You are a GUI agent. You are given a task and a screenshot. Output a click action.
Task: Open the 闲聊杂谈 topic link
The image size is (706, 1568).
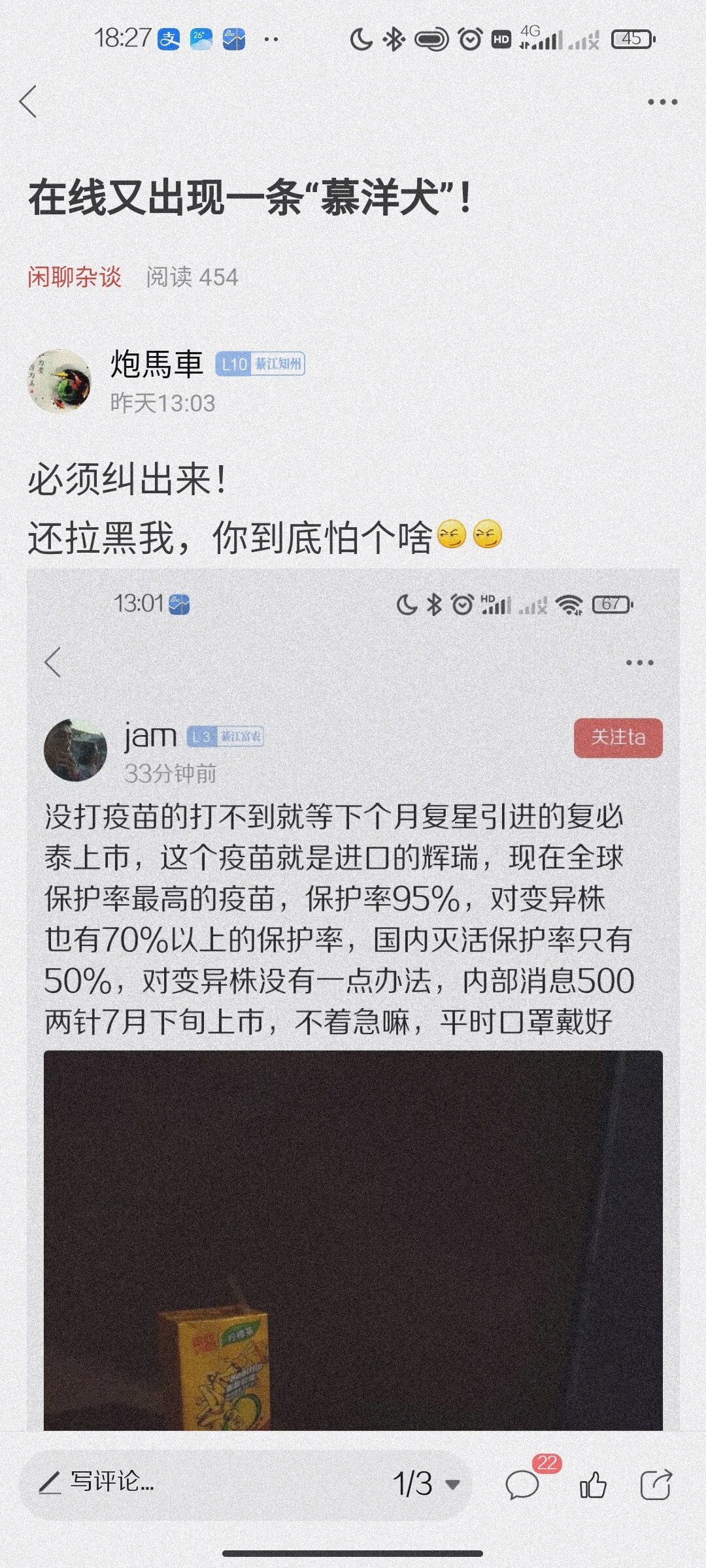[75, 277]
